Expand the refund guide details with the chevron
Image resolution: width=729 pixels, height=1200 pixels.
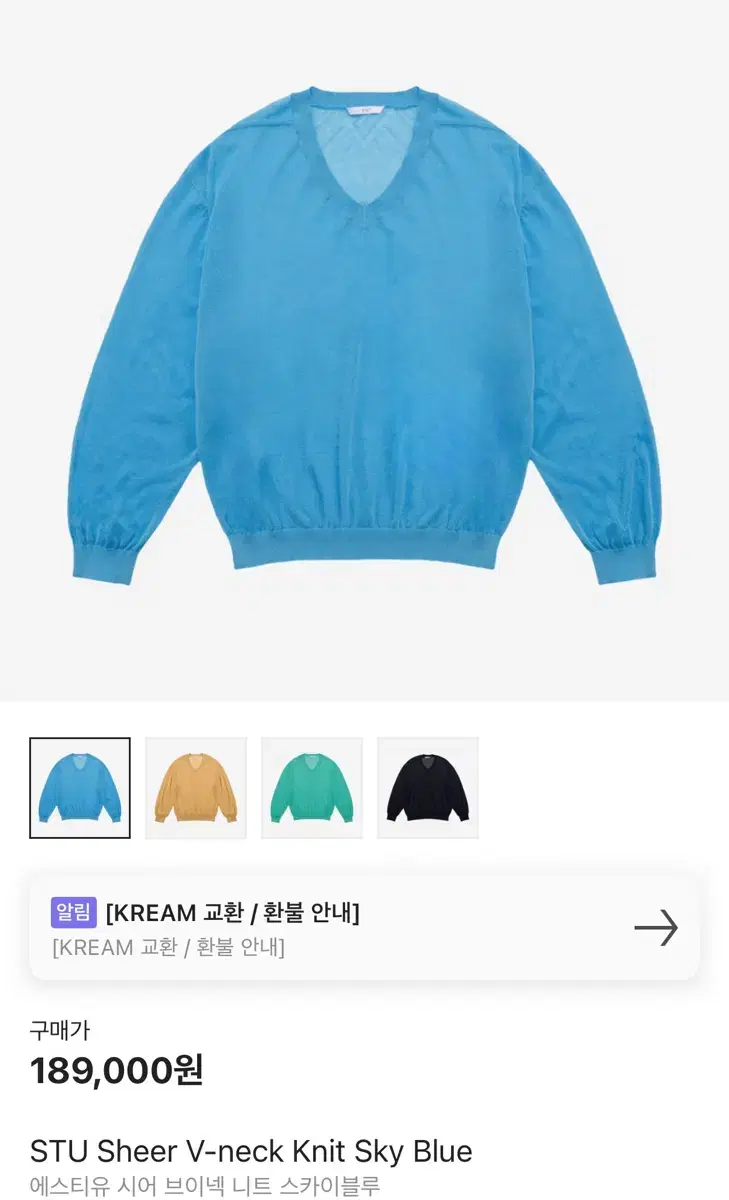point(657,928)
